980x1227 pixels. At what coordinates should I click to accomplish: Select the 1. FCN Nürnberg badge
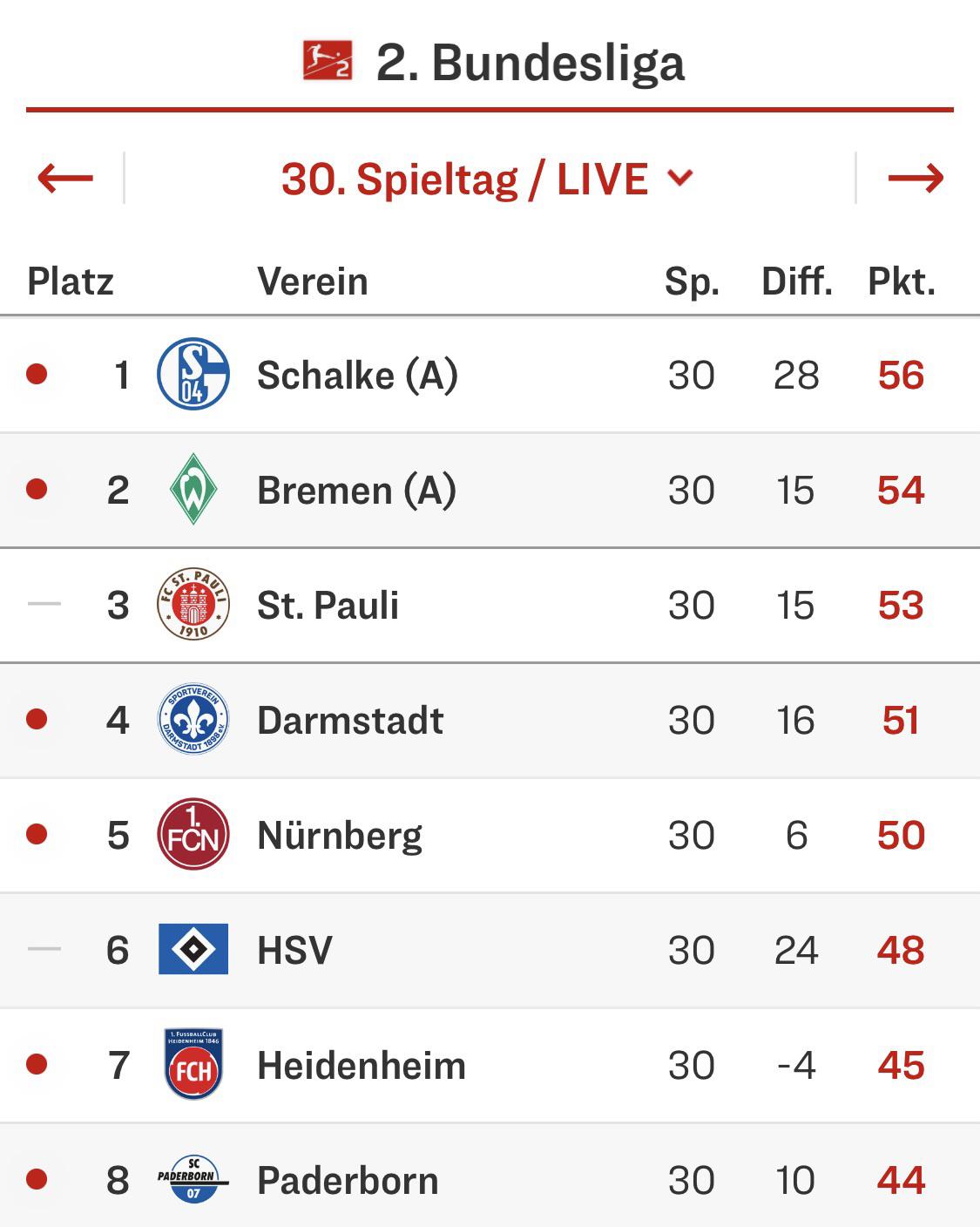pyautogui.click(x=193, y=835)
